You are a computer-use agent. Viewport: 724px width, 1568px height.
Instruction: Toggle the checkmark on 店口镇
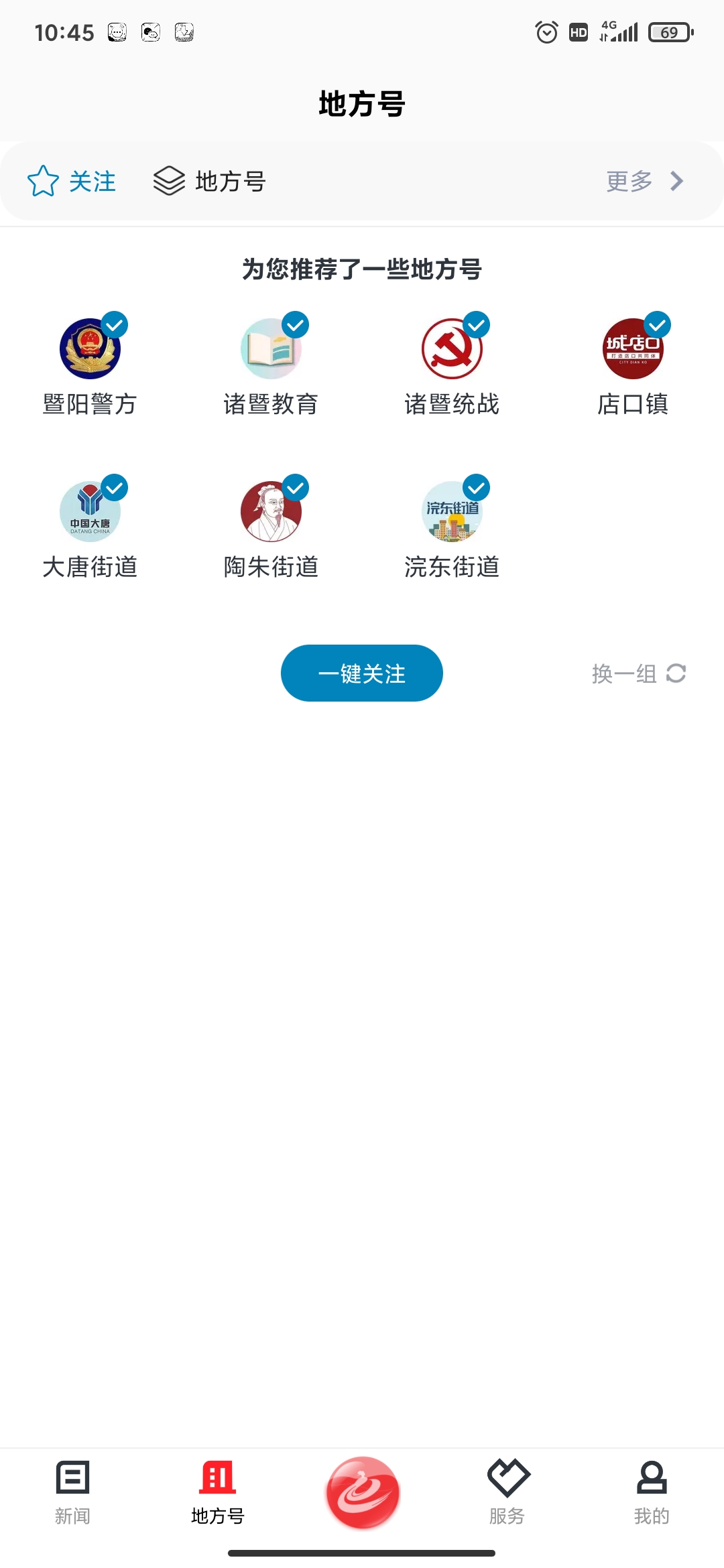tap(658, 326)
